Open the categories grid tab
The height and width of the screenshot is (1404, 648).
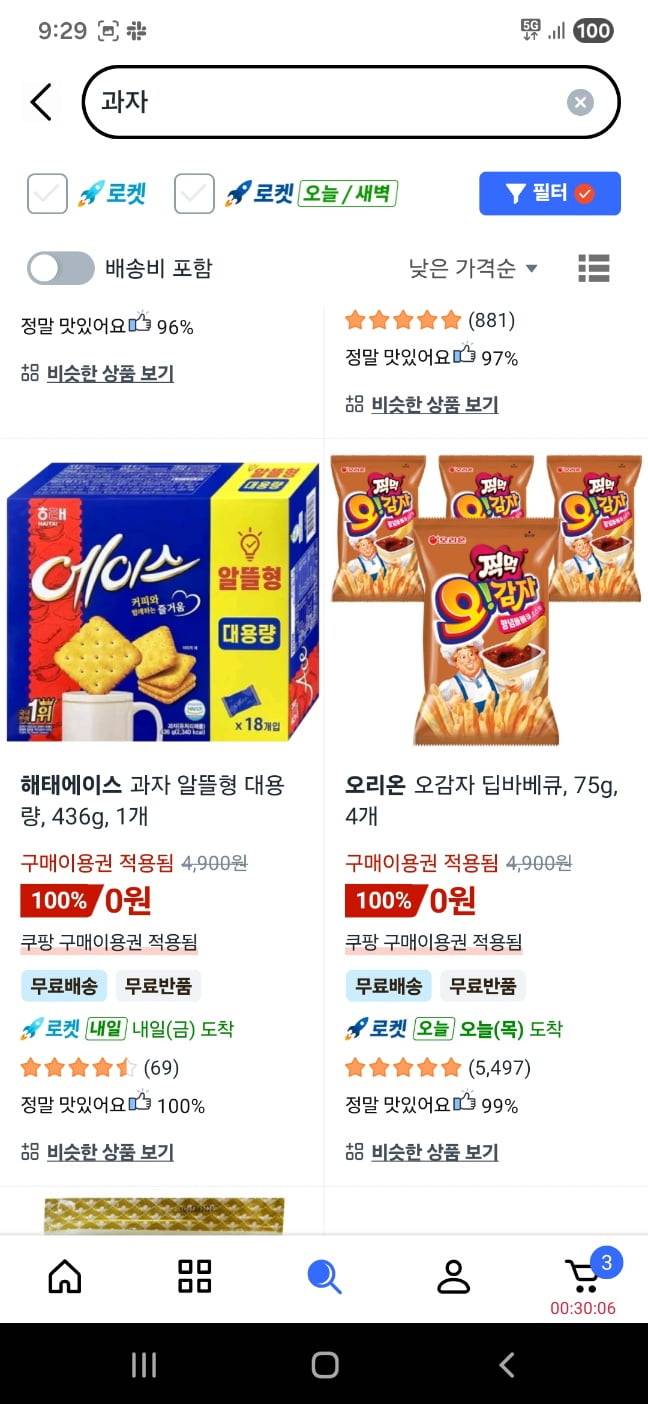tap(194, 1276)
